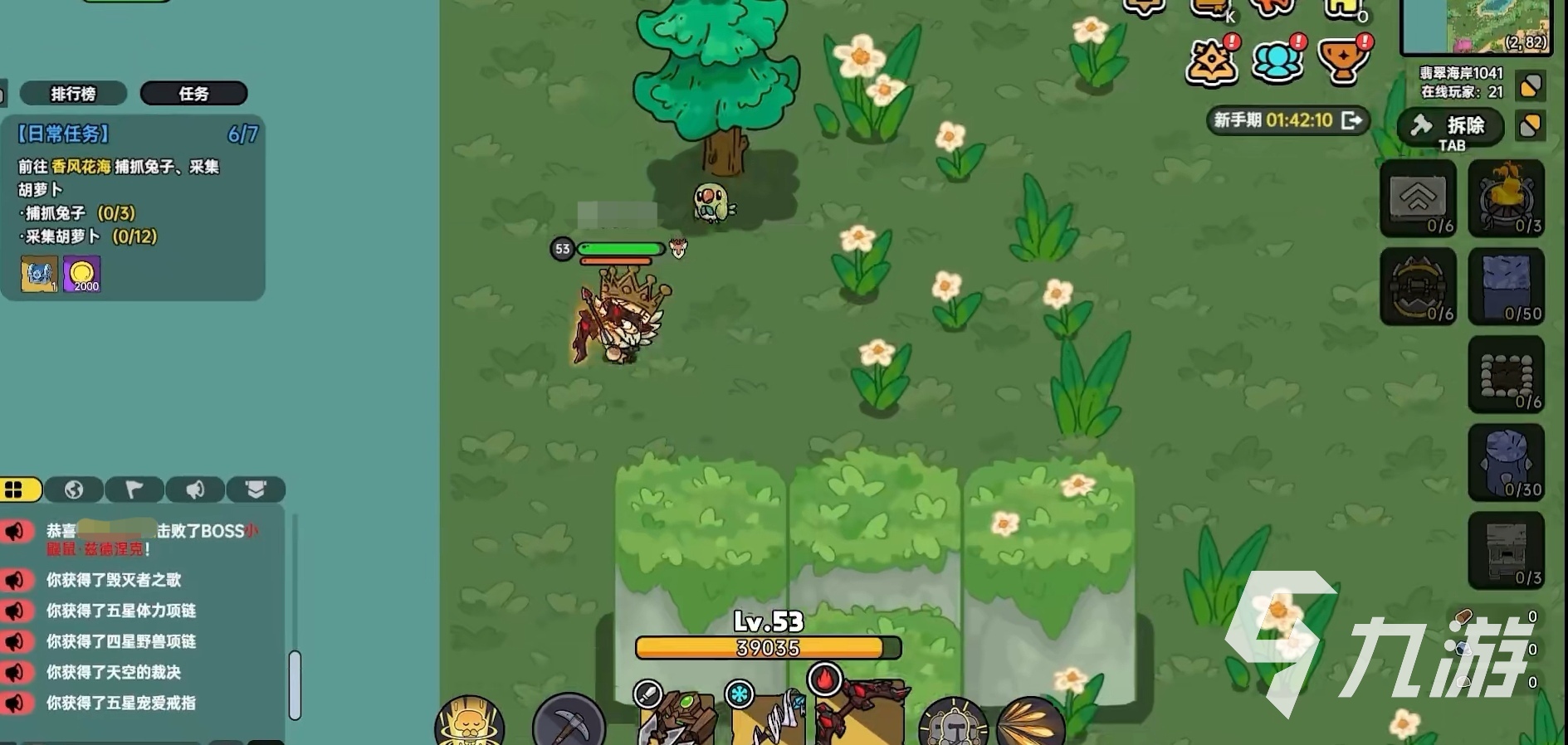Switch chat to the megaphone announcements channel
The image size is (1568, 745).
[x=194, y=490]
